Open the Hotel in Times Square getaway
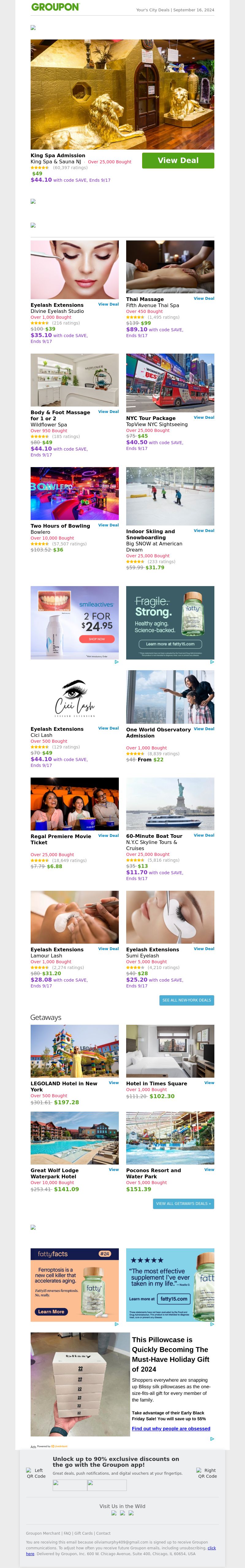The width and height of the screenshot is (245, 1568). 209,1083
